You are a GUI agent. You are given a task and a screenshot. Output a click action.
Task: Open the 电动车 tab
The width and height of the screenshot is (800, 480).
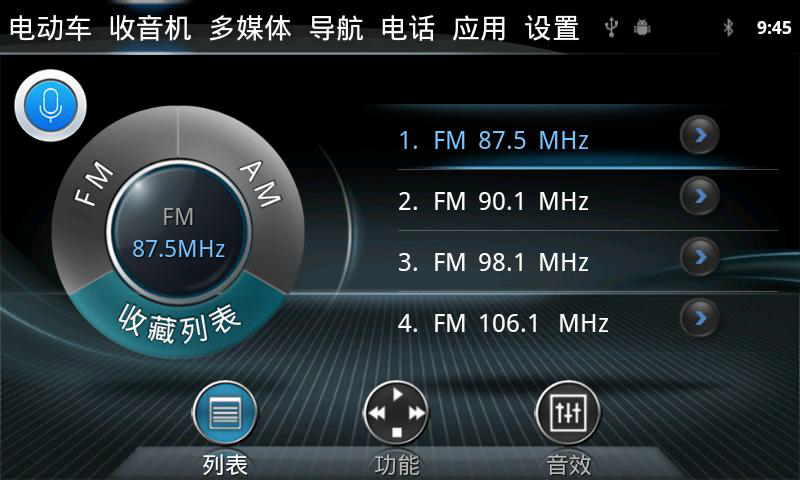[x=50, y=28]
